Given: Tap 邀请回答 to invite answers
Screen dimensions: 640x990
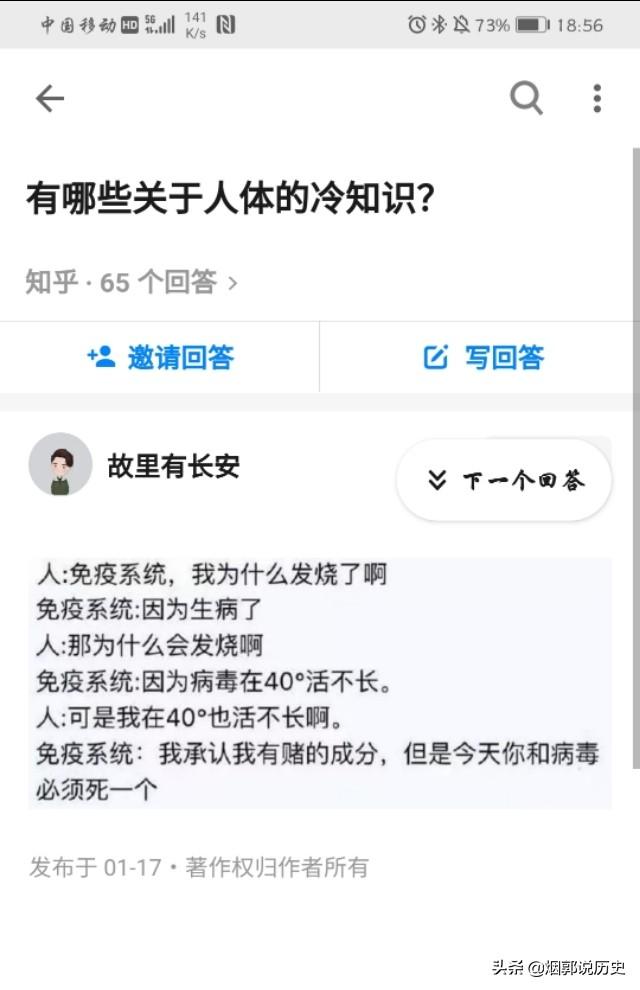Looking at the screenshot, I should coord(160,357).
